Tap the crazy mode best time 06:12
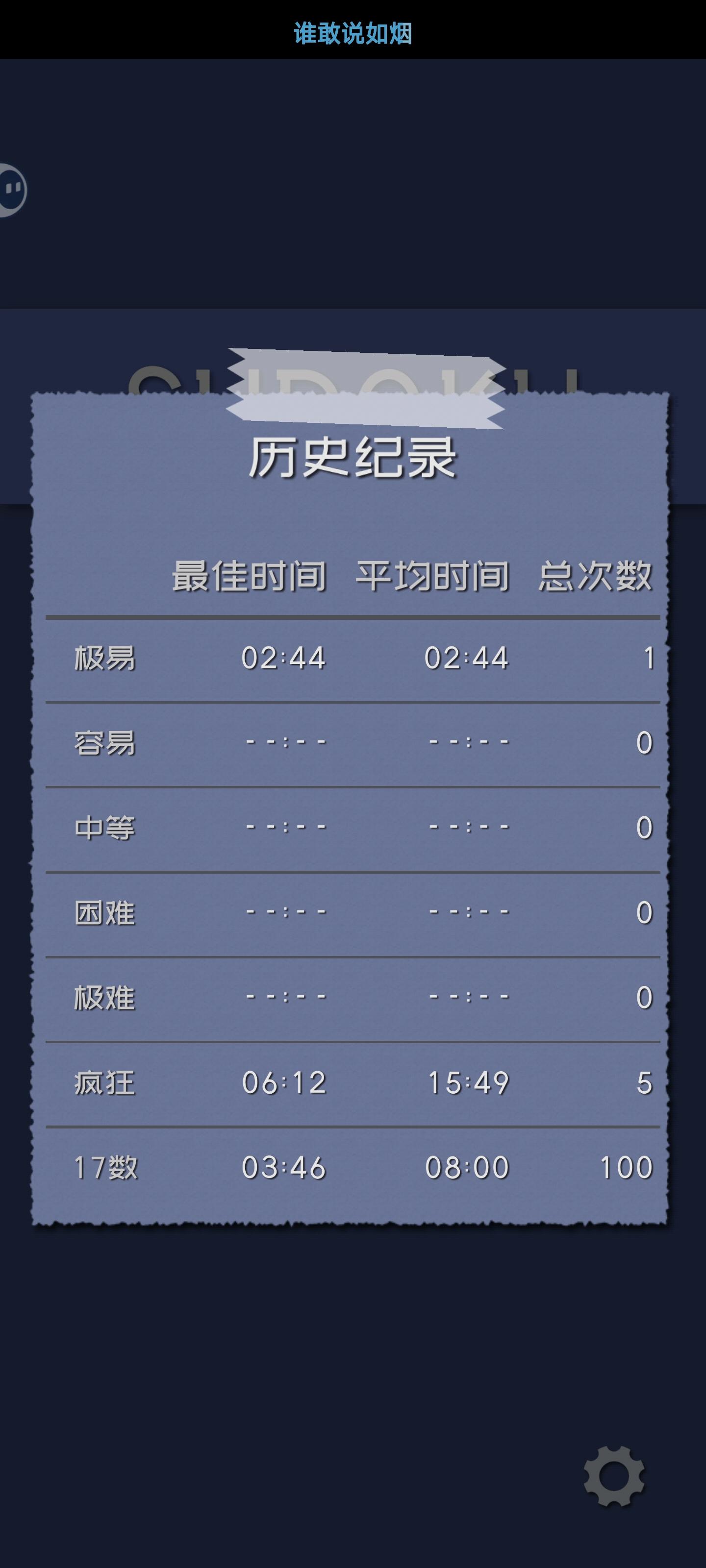The width and height of the screenshot is (706, 1568). click(x=284, y=1082)
